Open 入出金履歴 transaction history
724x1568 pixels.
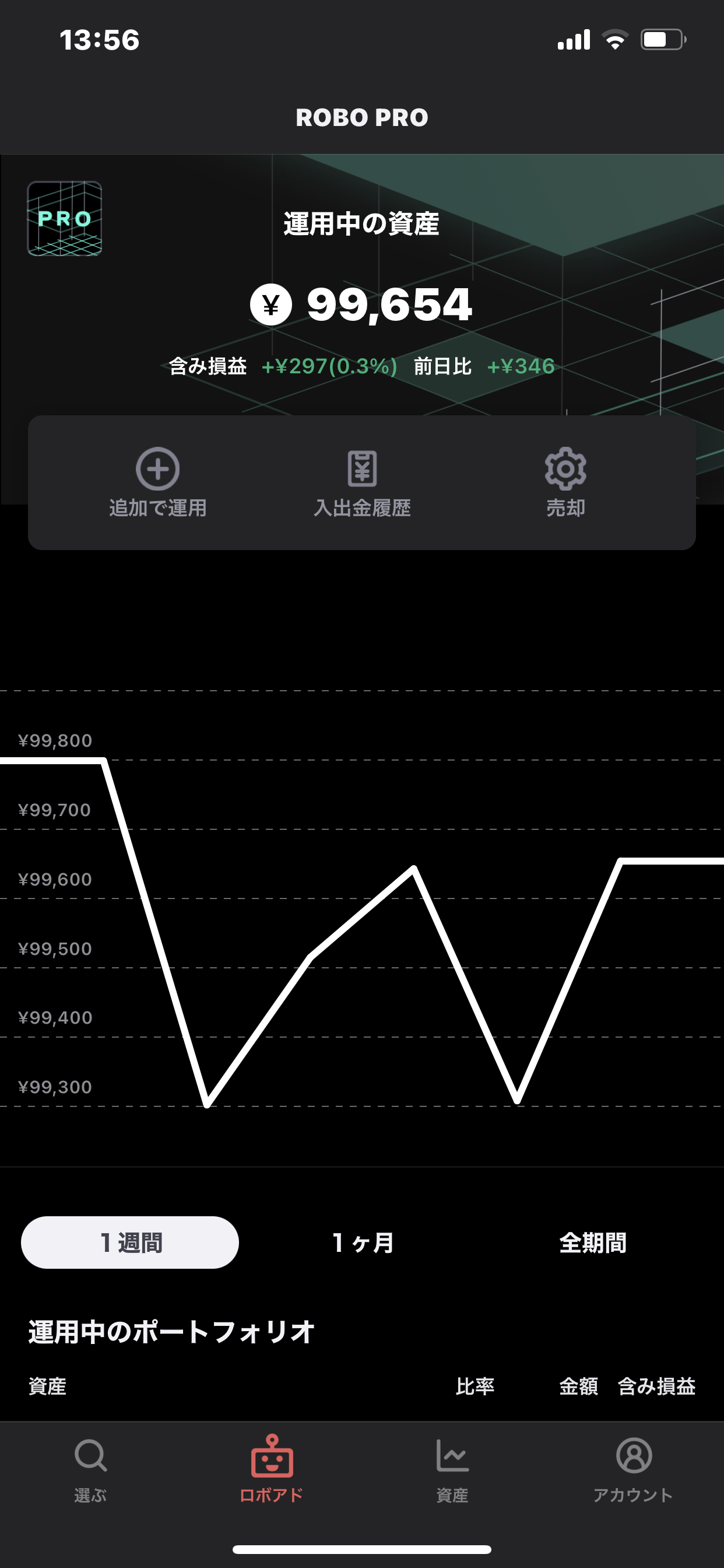pyautogui.click(x=362, y=482)
